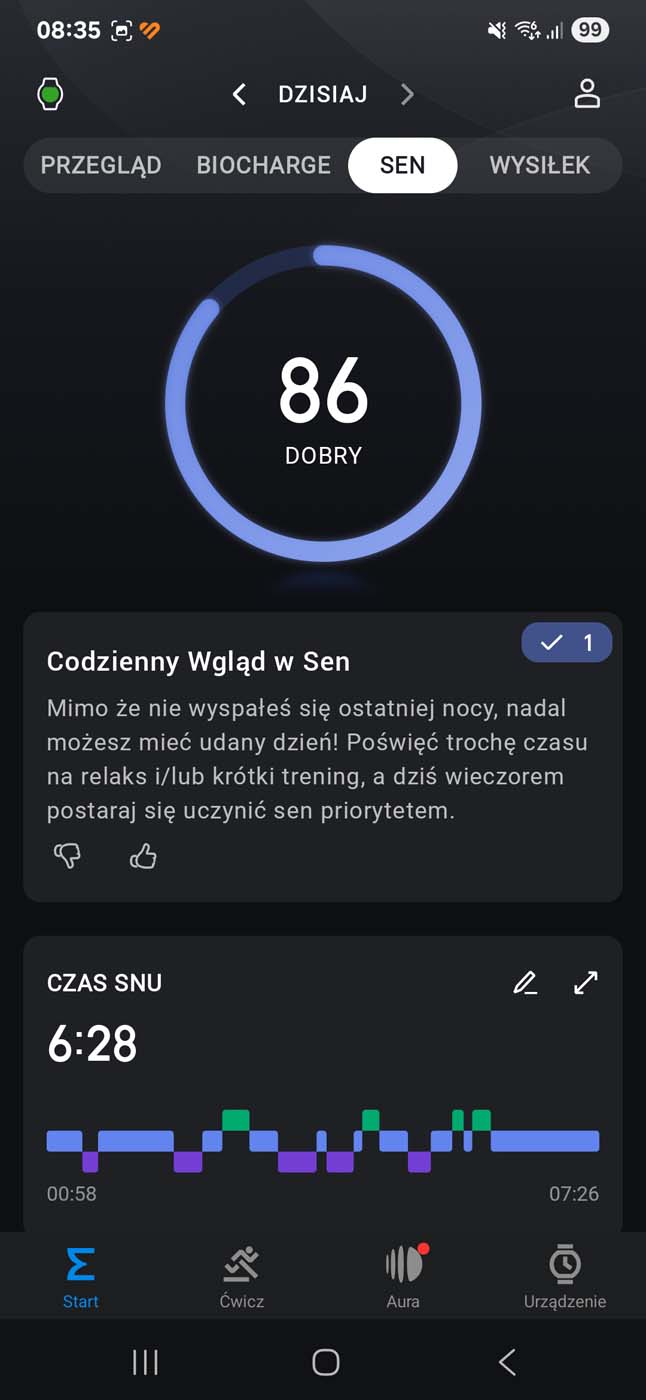Open the Aura tab
646x1400 pixels.
pos(403,1276)
